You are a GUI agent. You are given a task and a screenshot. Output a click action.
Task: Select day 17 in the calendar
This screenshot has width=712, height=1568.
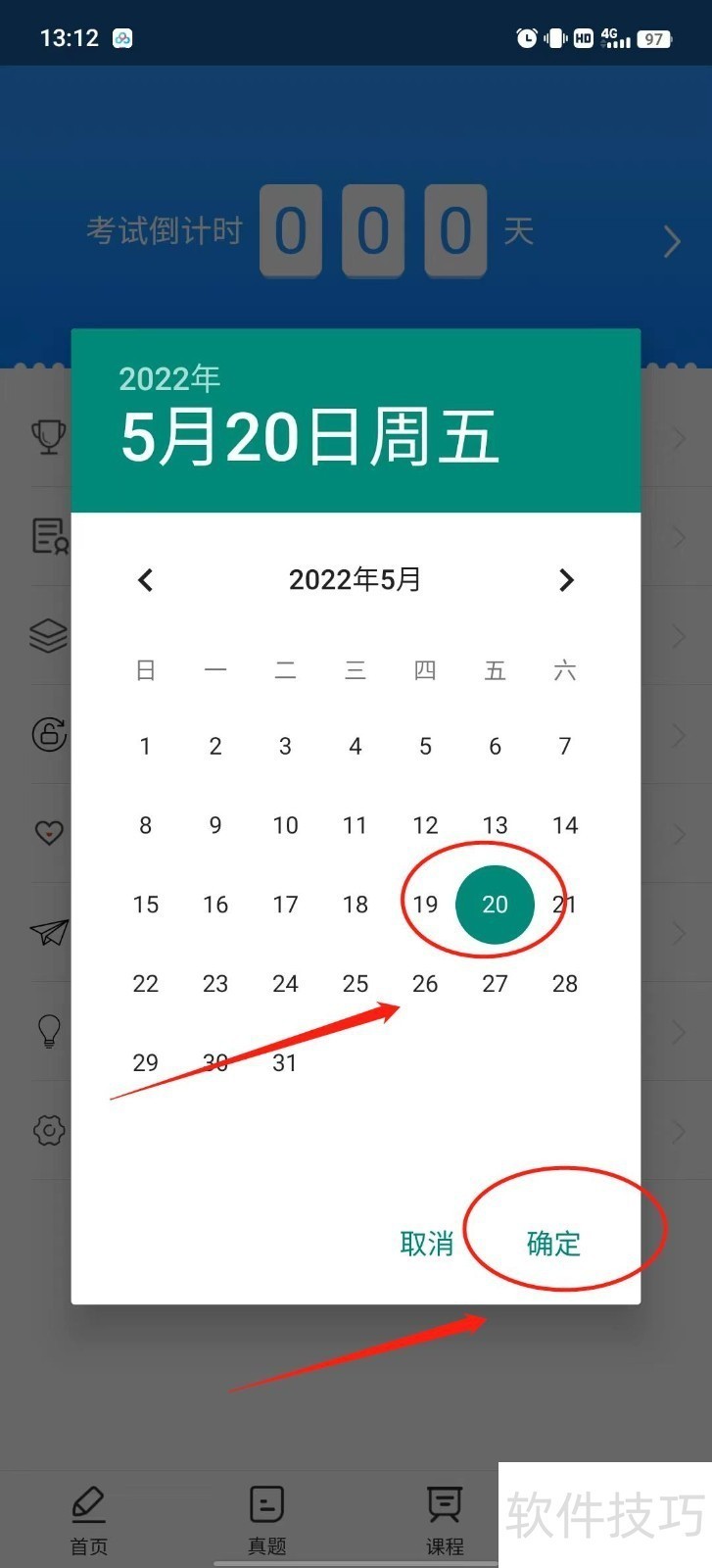click(285, 904)
